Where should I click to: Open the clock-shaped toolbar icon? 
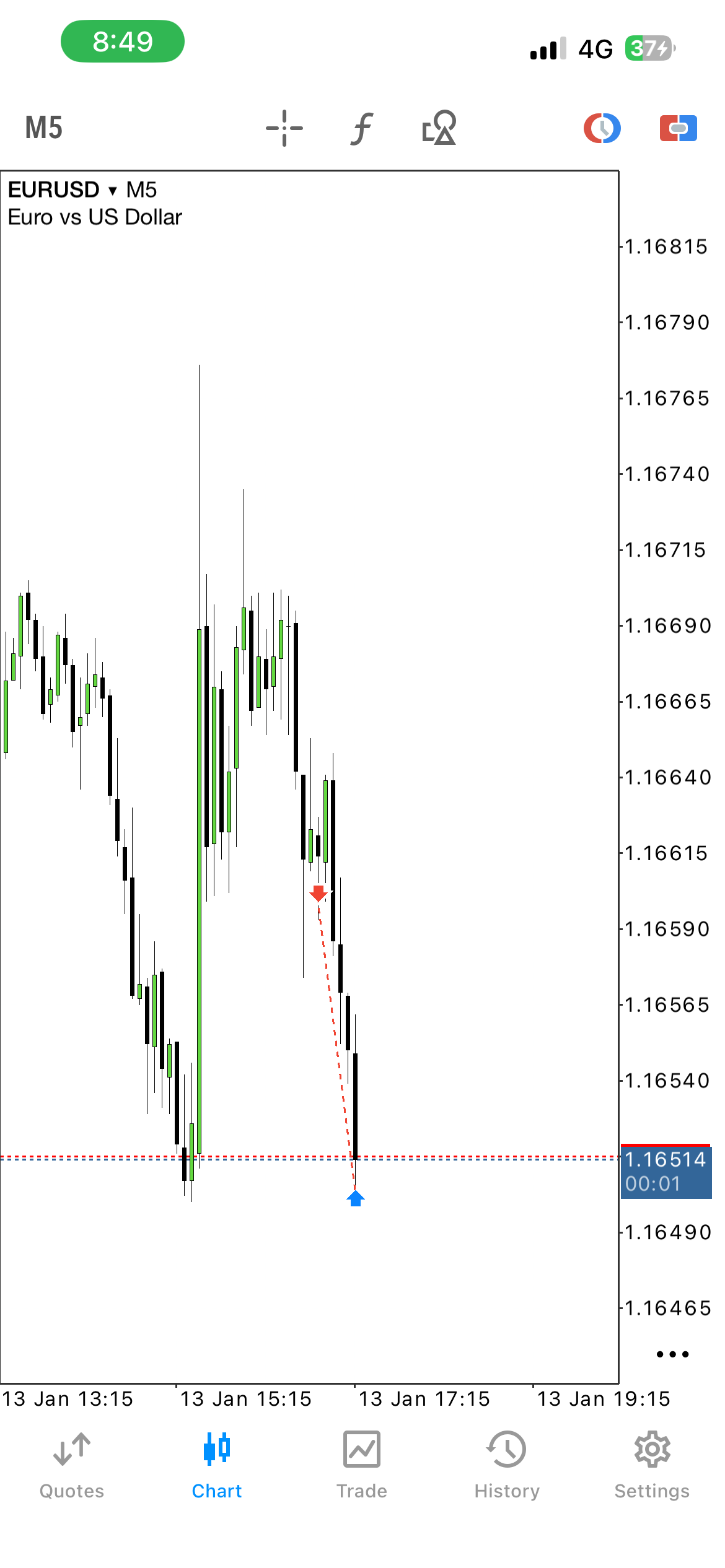(x=602, y=128)
